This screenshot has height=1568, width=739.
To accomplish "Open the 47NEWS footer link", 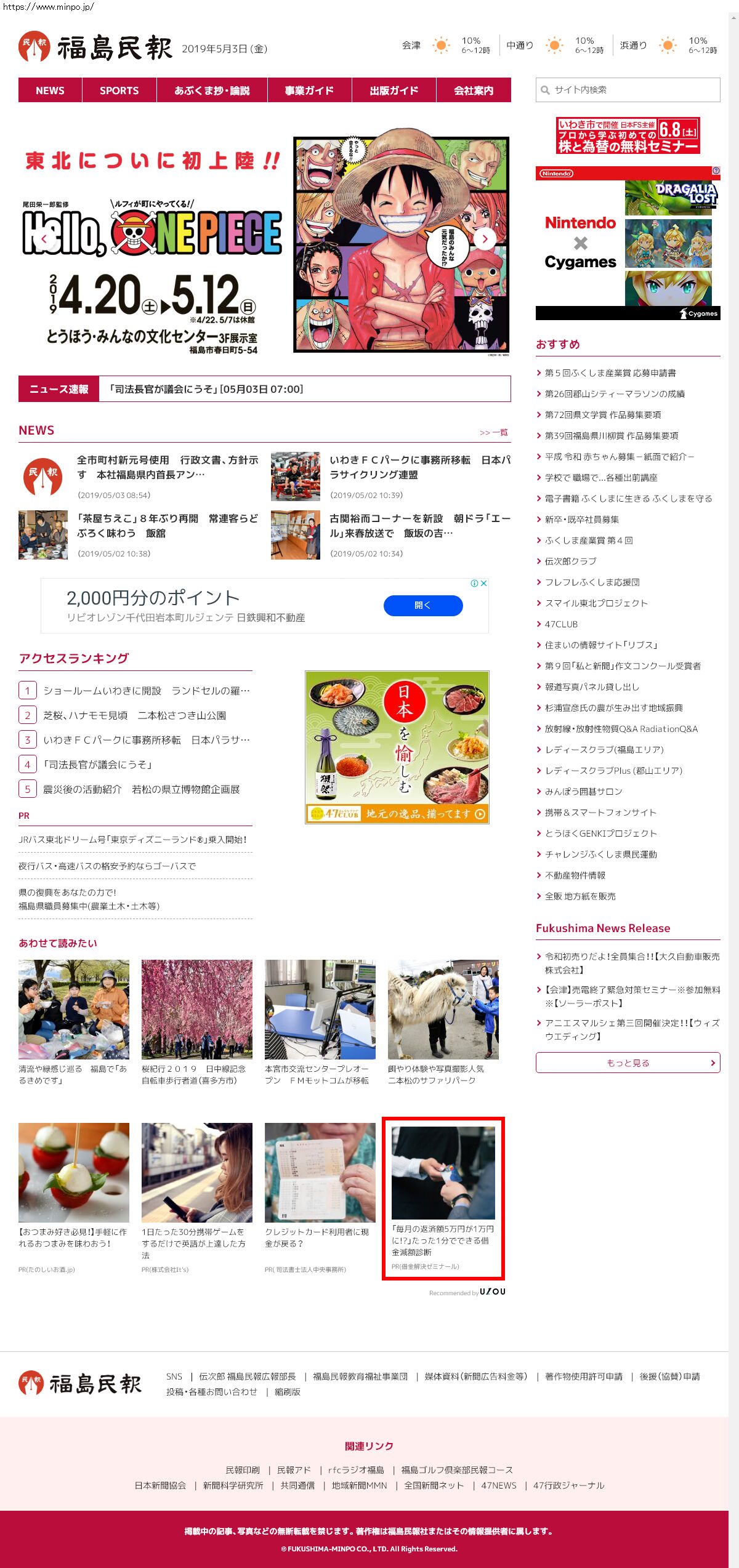I will pos(499,1486).
